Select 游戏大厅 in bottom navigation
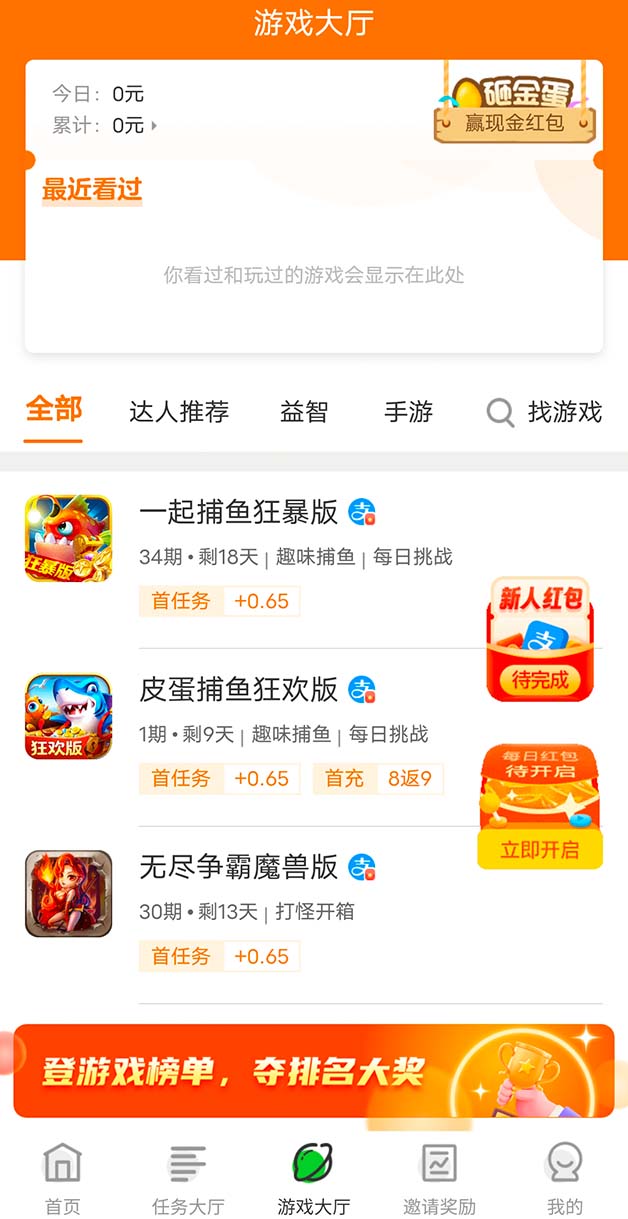This screenshot has height=1219, width=628. tap(313, 1180)
